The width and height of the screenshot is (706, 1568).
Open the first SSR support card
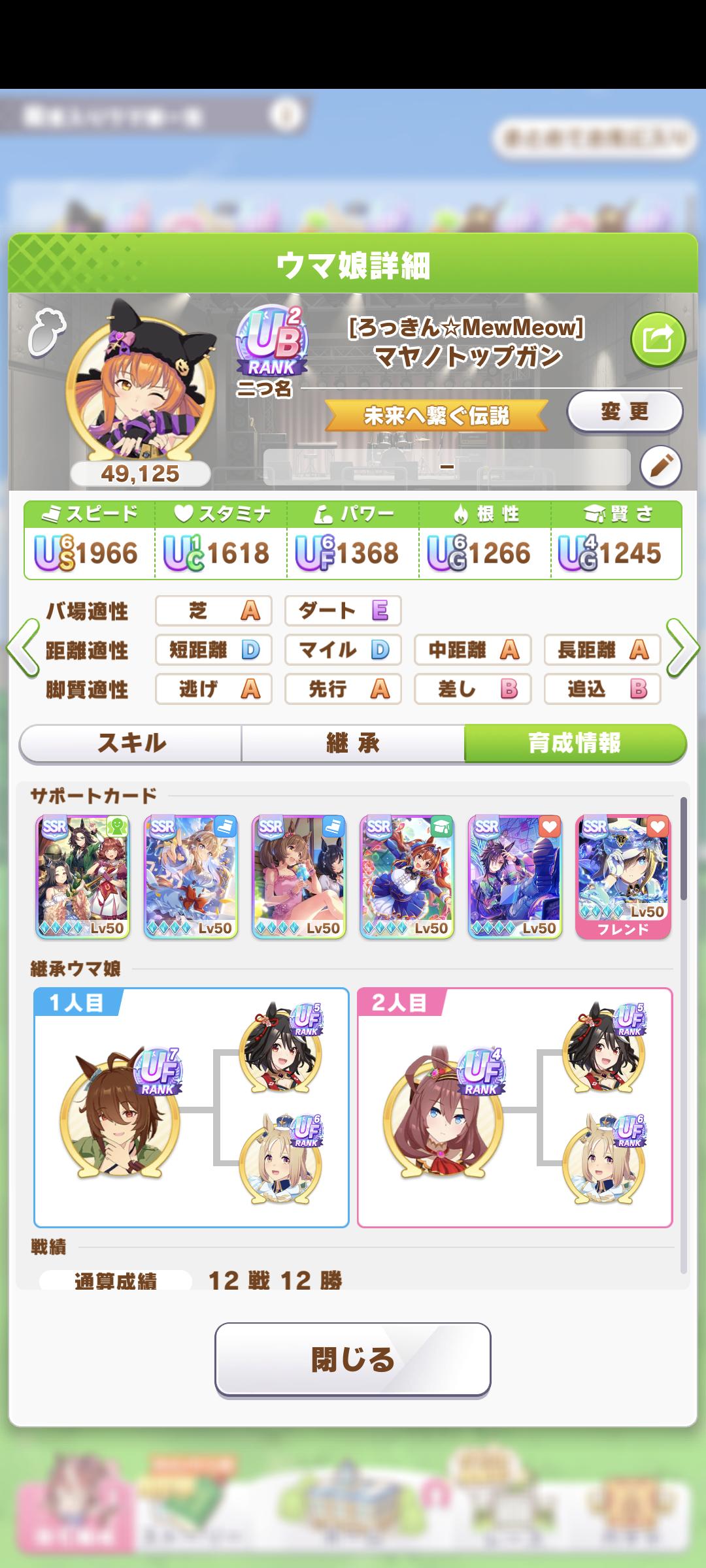[83, 877]
